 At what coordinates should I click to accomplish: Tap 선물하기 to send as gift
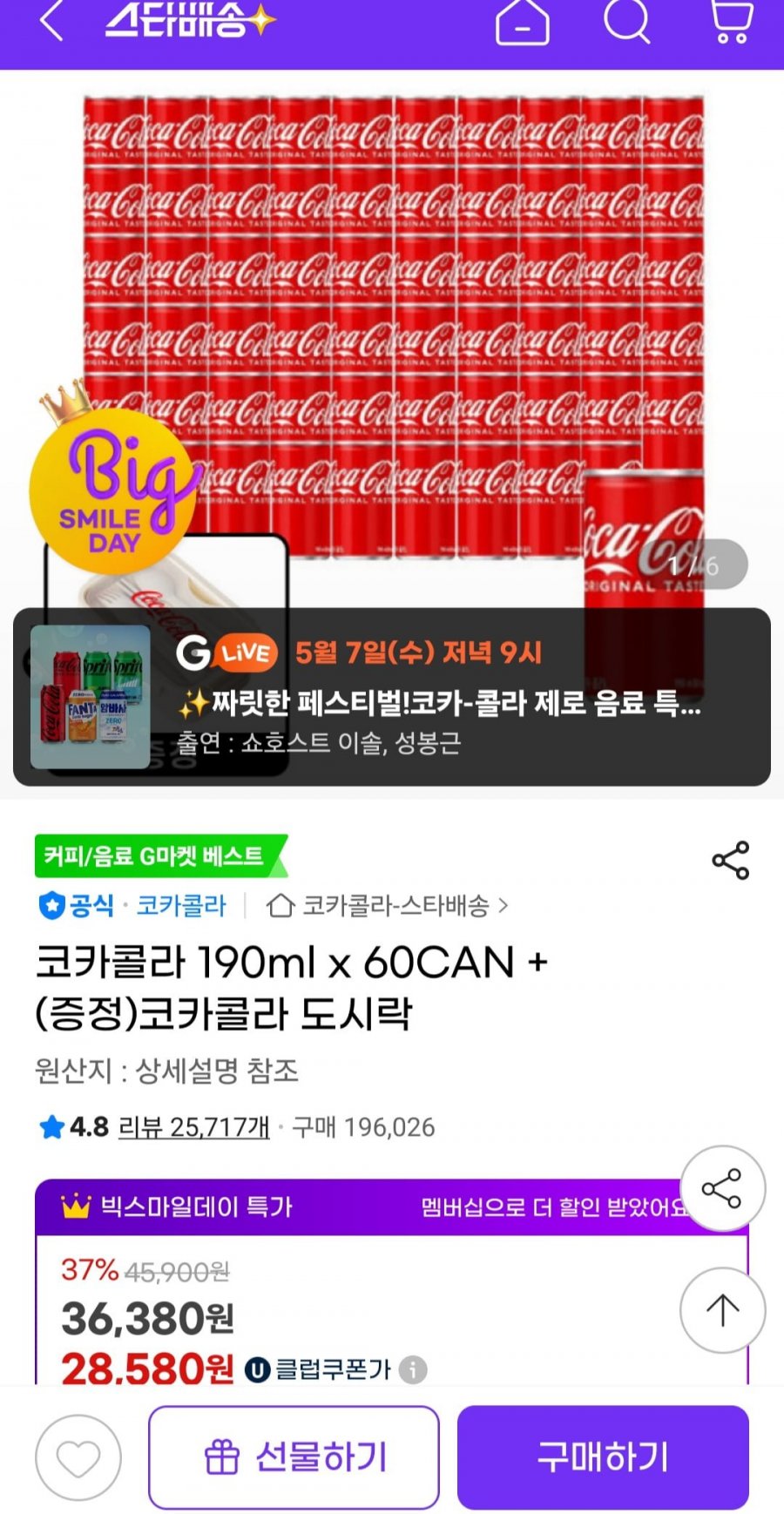point(294,1457)
